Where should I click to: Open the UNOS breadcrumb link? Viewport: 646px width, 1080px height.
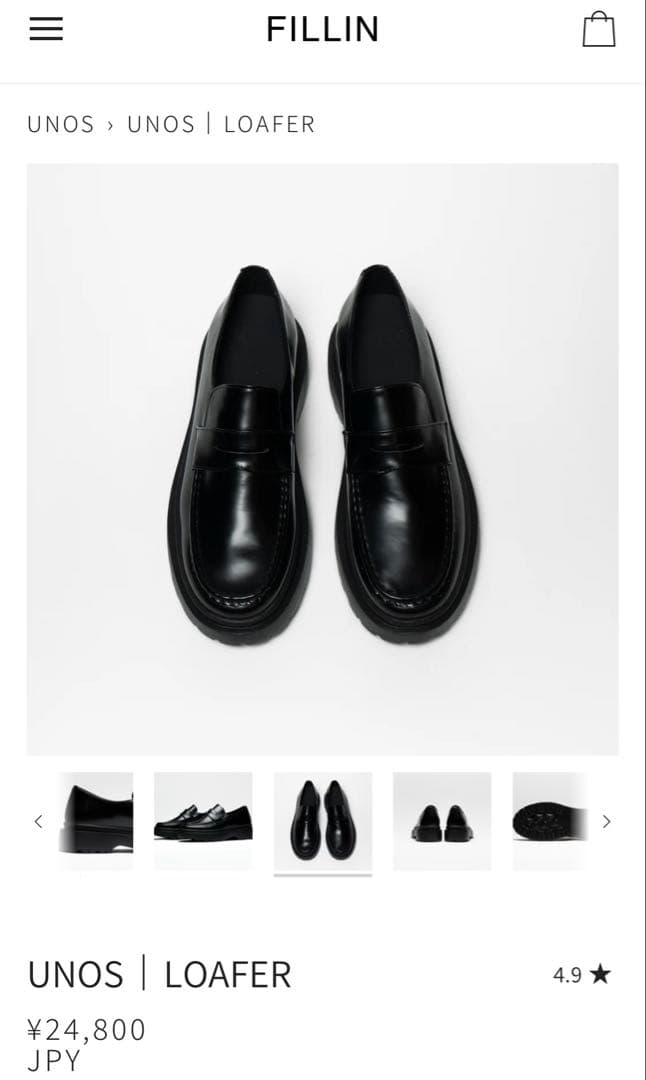[61, 124]
